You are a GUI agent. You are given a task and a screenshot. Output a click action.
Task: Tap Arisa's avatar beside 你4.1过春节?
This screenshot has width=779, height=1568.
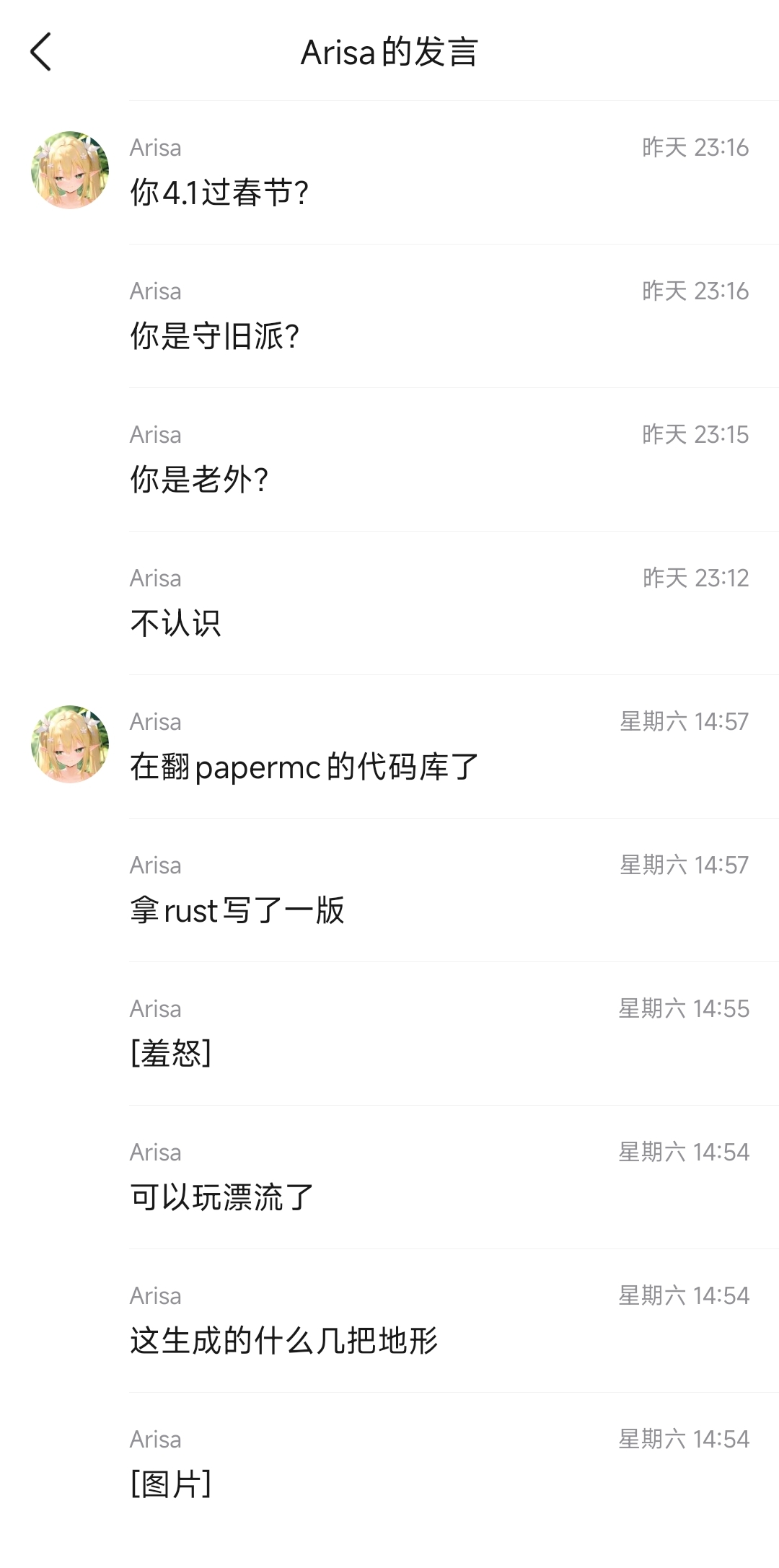pyautogui.click(x=70, y=170)
